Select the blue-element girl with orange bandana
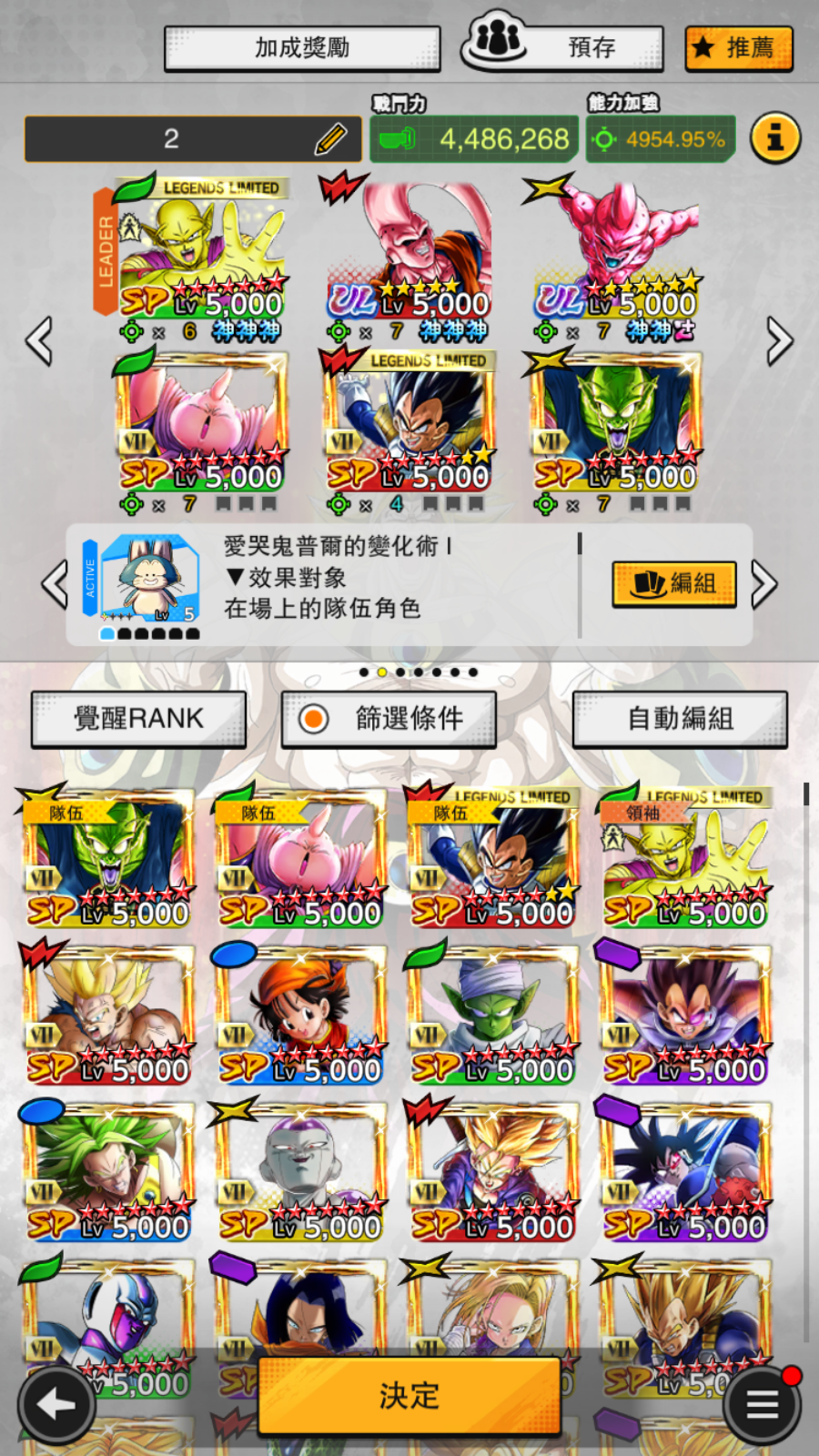819x1456 pixels. click(300, 1016)
